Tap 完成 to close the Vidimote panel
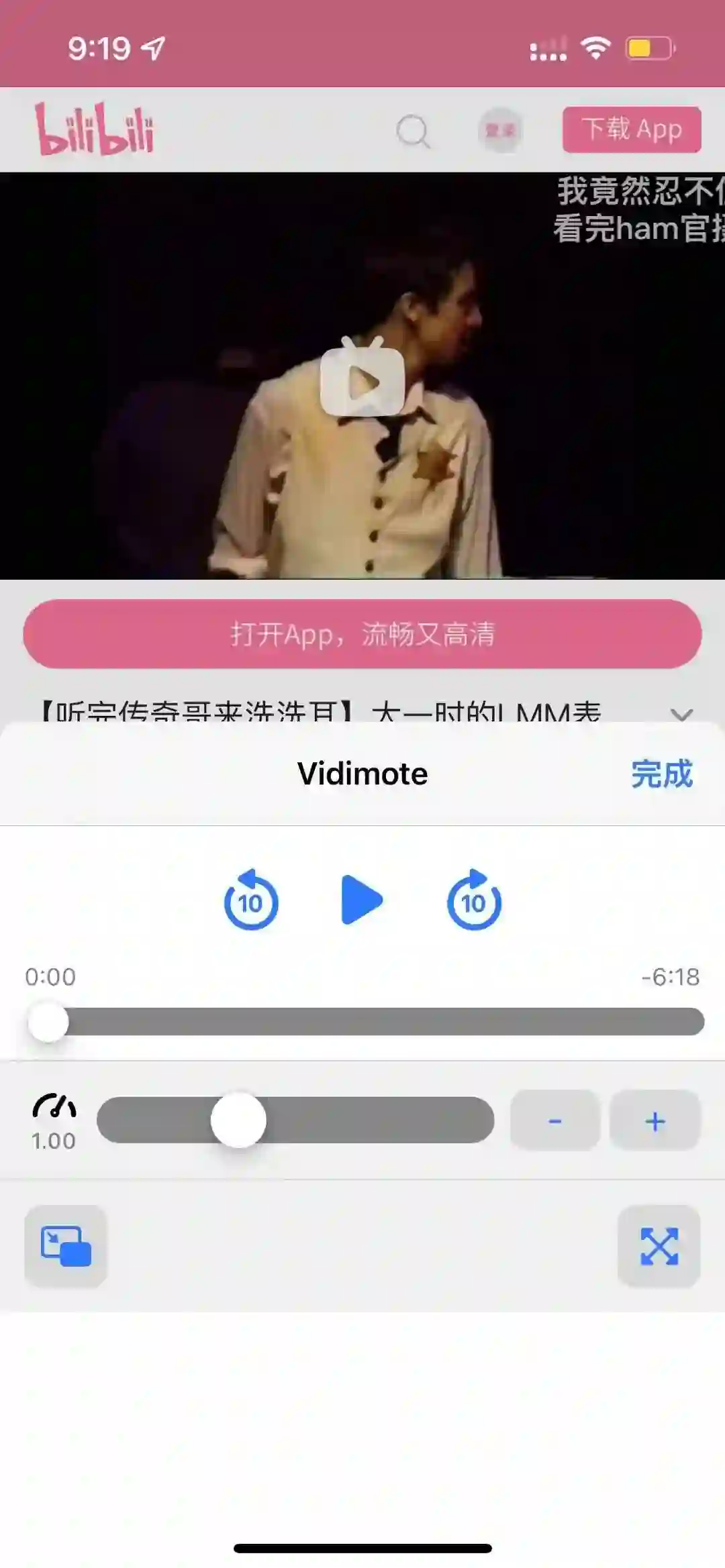This screenshot has width=725, height=1568. [x=661, y=774]
